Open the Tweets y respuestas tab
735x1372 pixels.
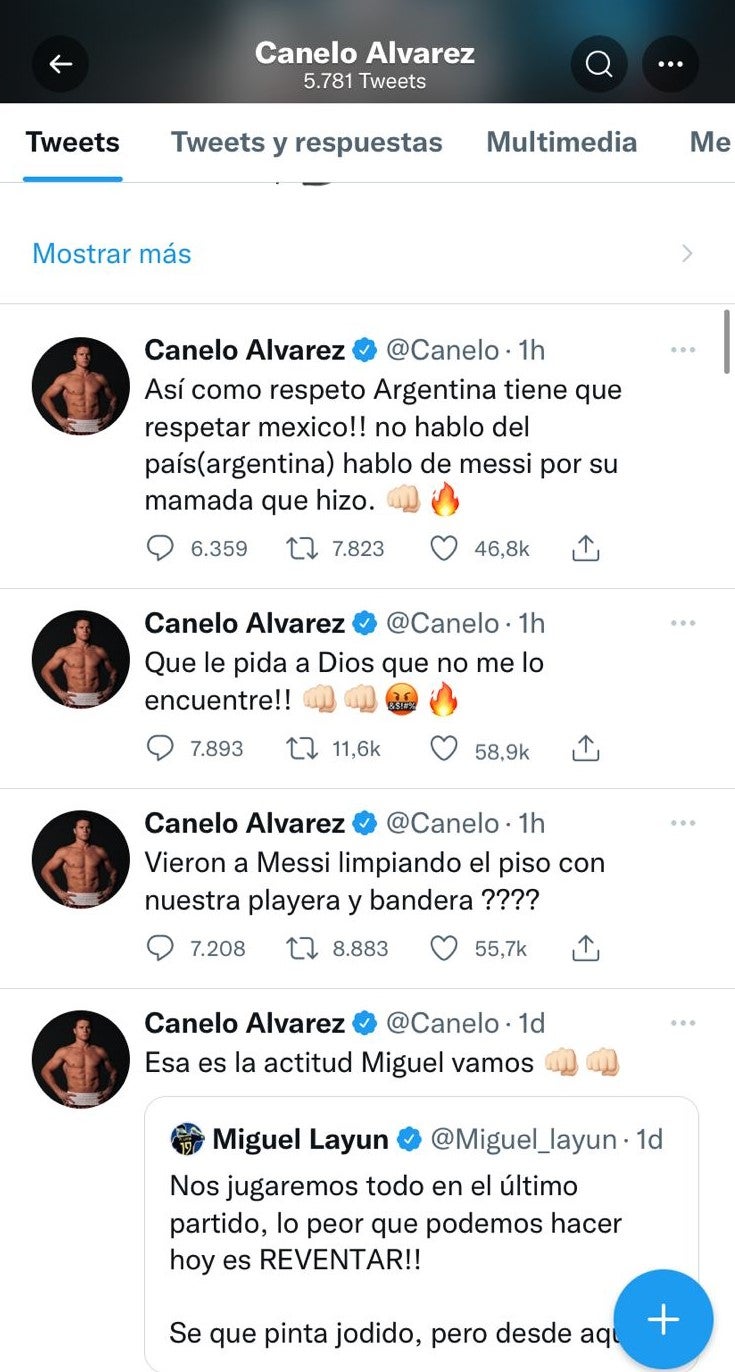306,142
